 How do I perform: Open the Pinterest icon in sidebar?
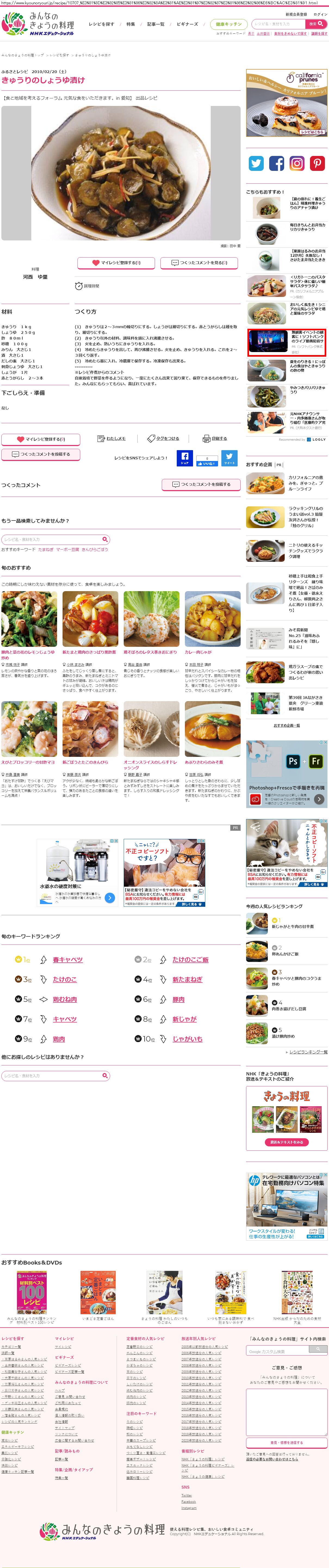[317, 163]
